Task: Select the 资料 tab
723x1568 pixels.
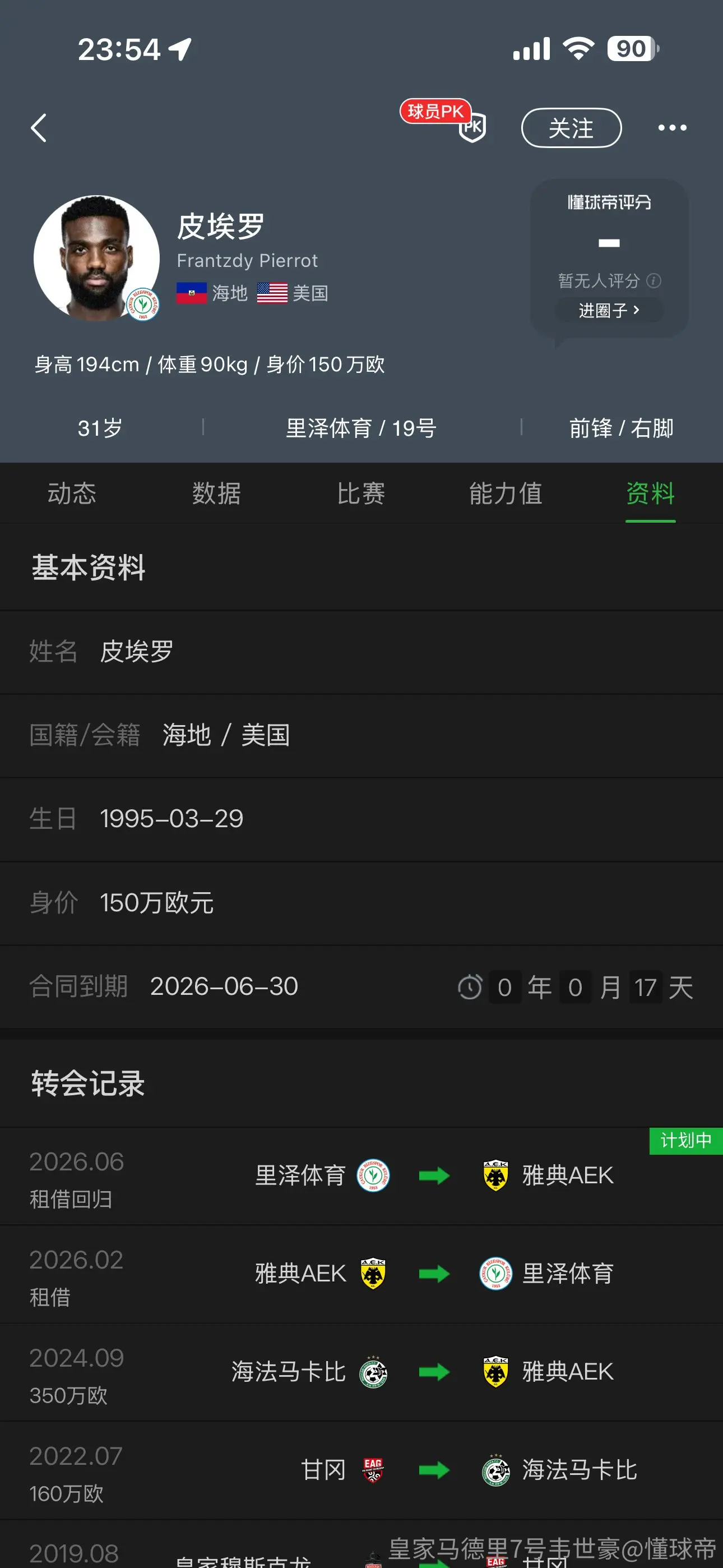Action: 651,493
